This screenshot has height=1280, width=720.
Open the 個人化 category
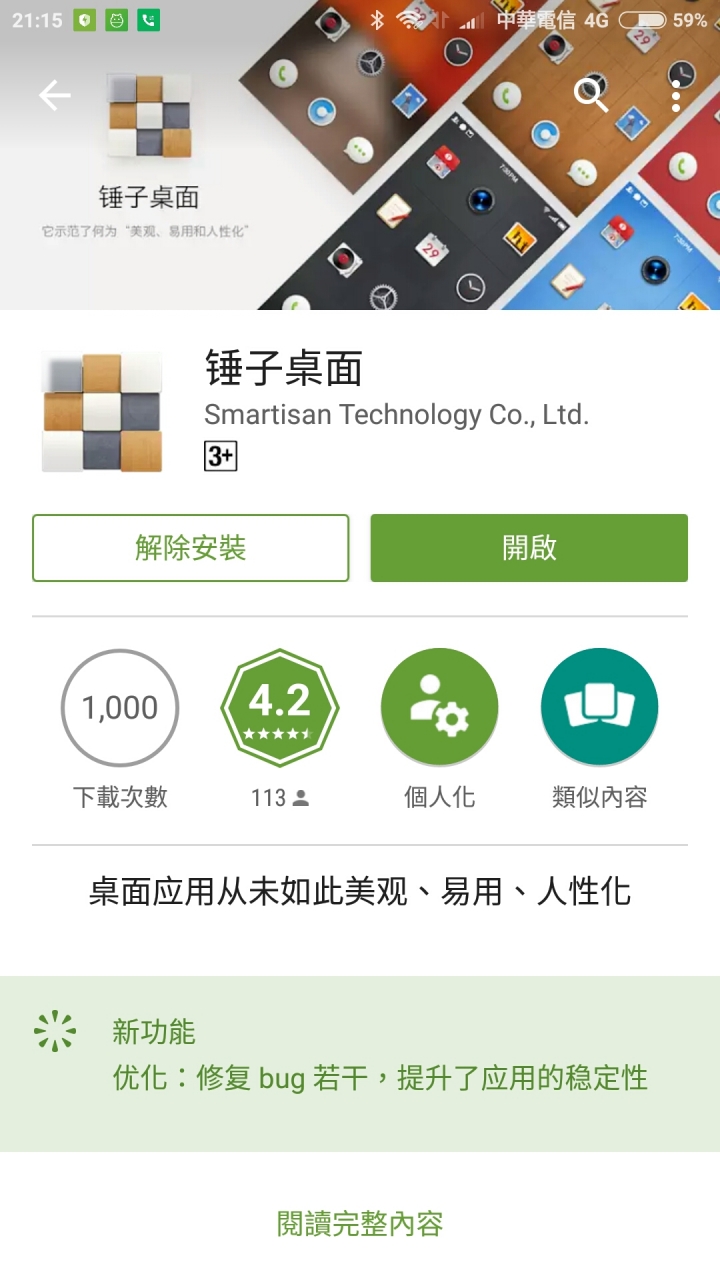pos(439,707)
